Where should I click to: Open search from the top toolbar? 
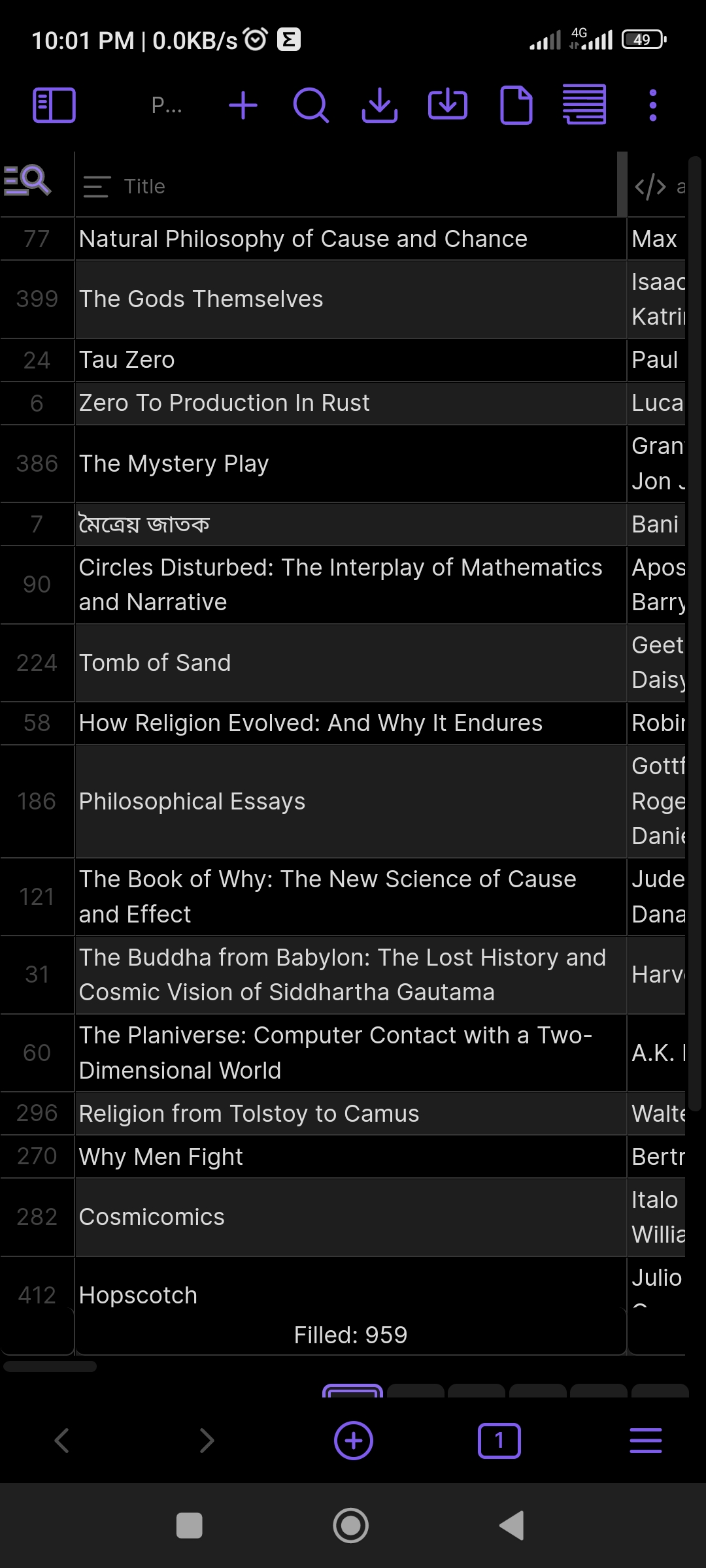point(311,105)
